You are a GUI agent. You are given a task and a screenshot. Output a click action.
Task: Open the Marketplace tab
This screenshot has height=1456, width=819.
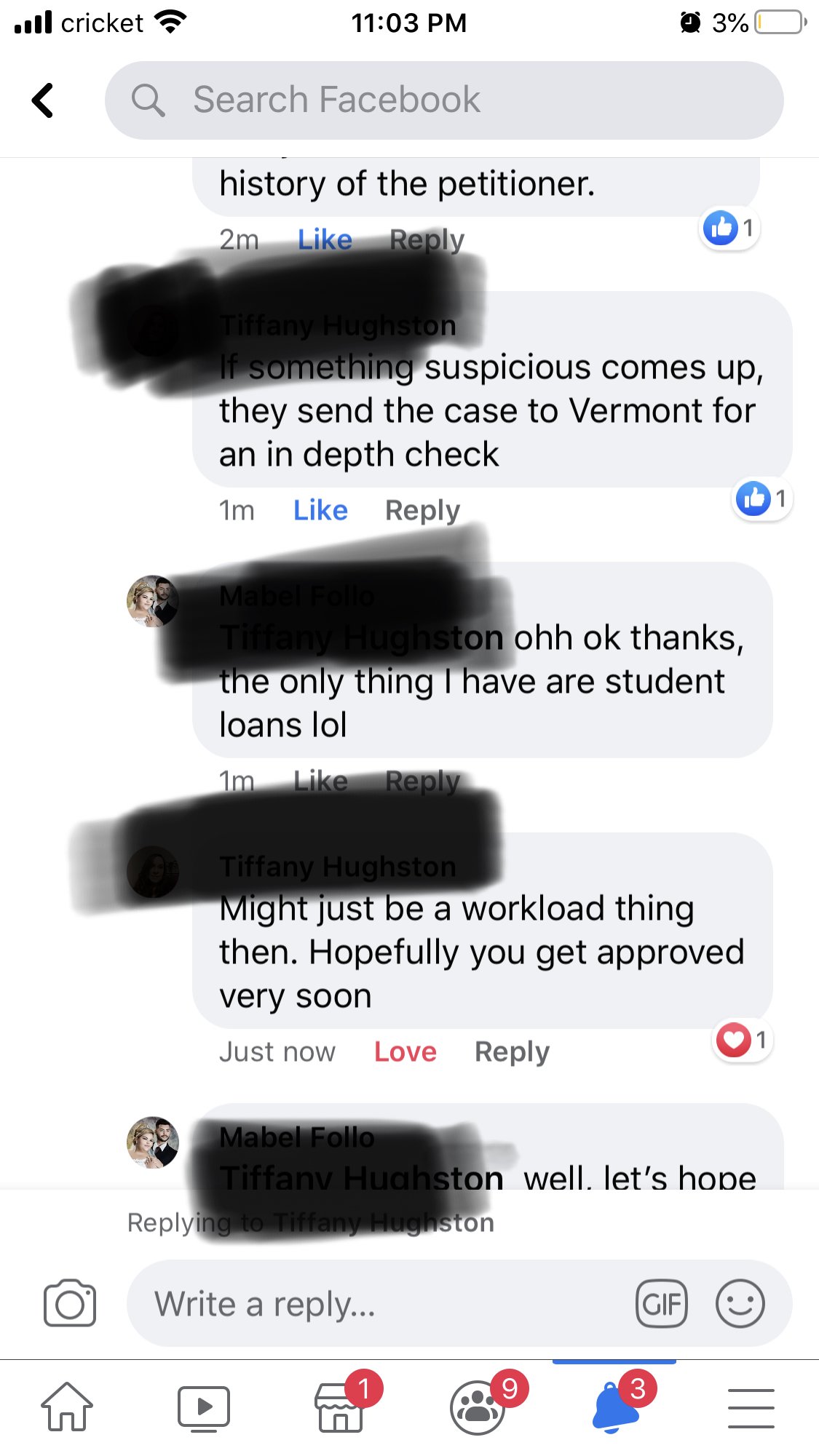coord(340,1407)
